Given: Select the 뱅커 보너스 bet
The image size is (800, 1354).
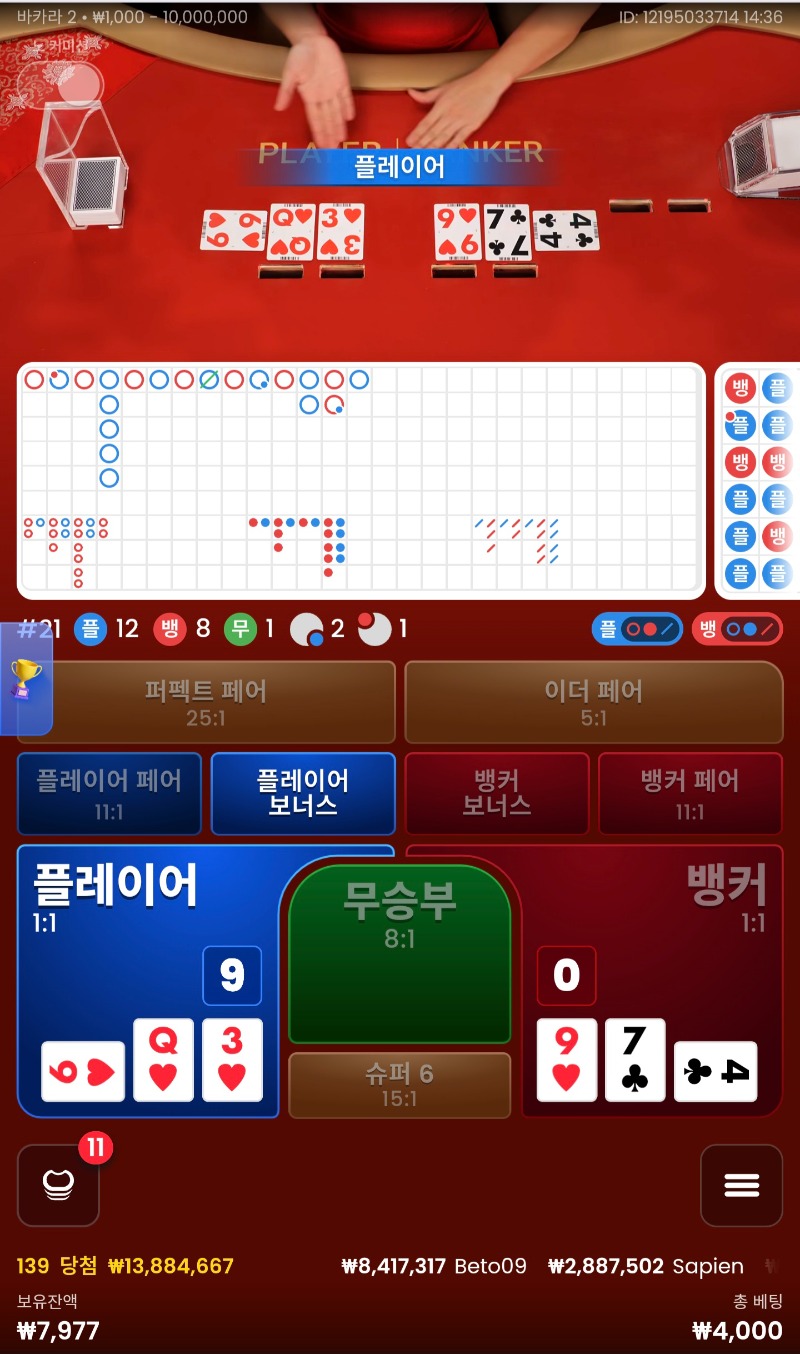Looking at the screenshot, I should tap(496, 793).
